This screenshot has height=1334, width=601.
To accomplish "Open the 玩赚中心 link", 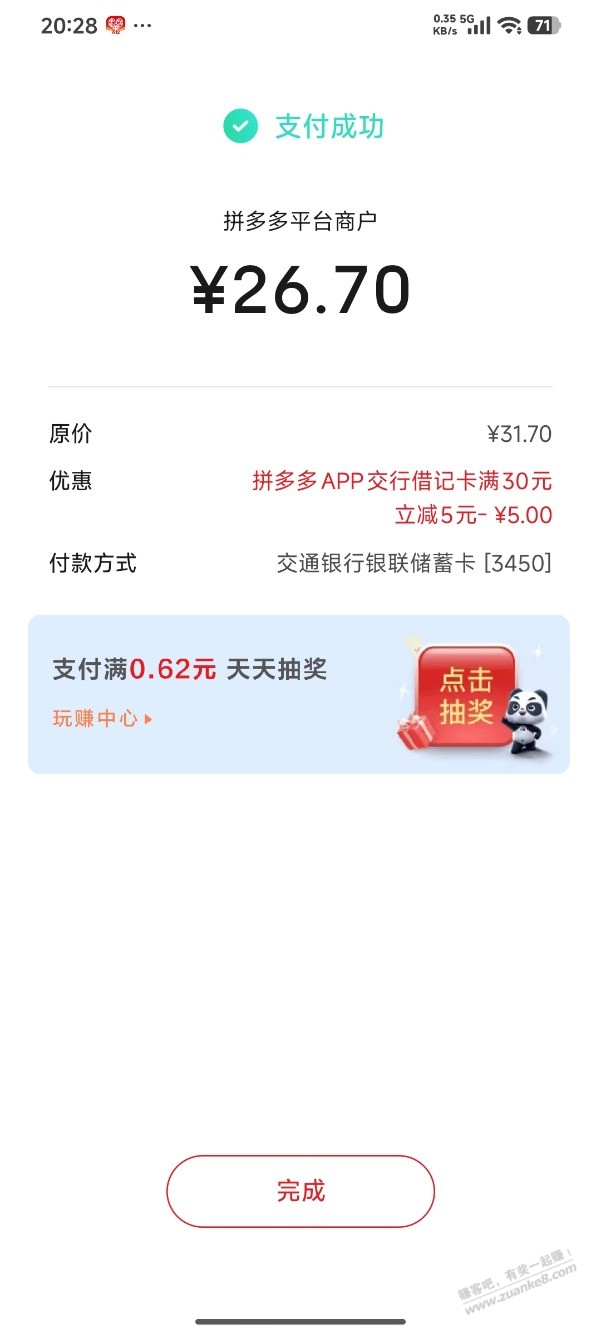I will [x=102, y=718].
